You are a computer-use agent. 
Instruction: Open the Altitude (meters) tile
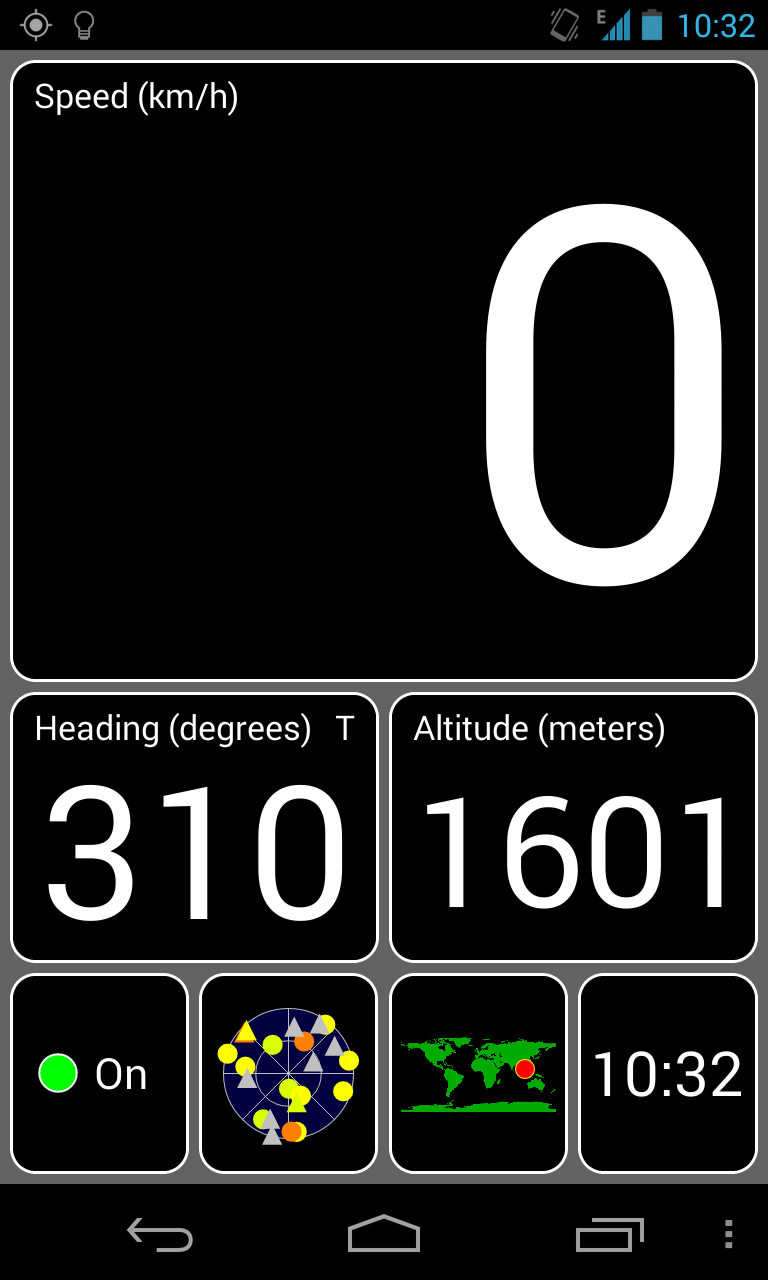pos(573,827)
